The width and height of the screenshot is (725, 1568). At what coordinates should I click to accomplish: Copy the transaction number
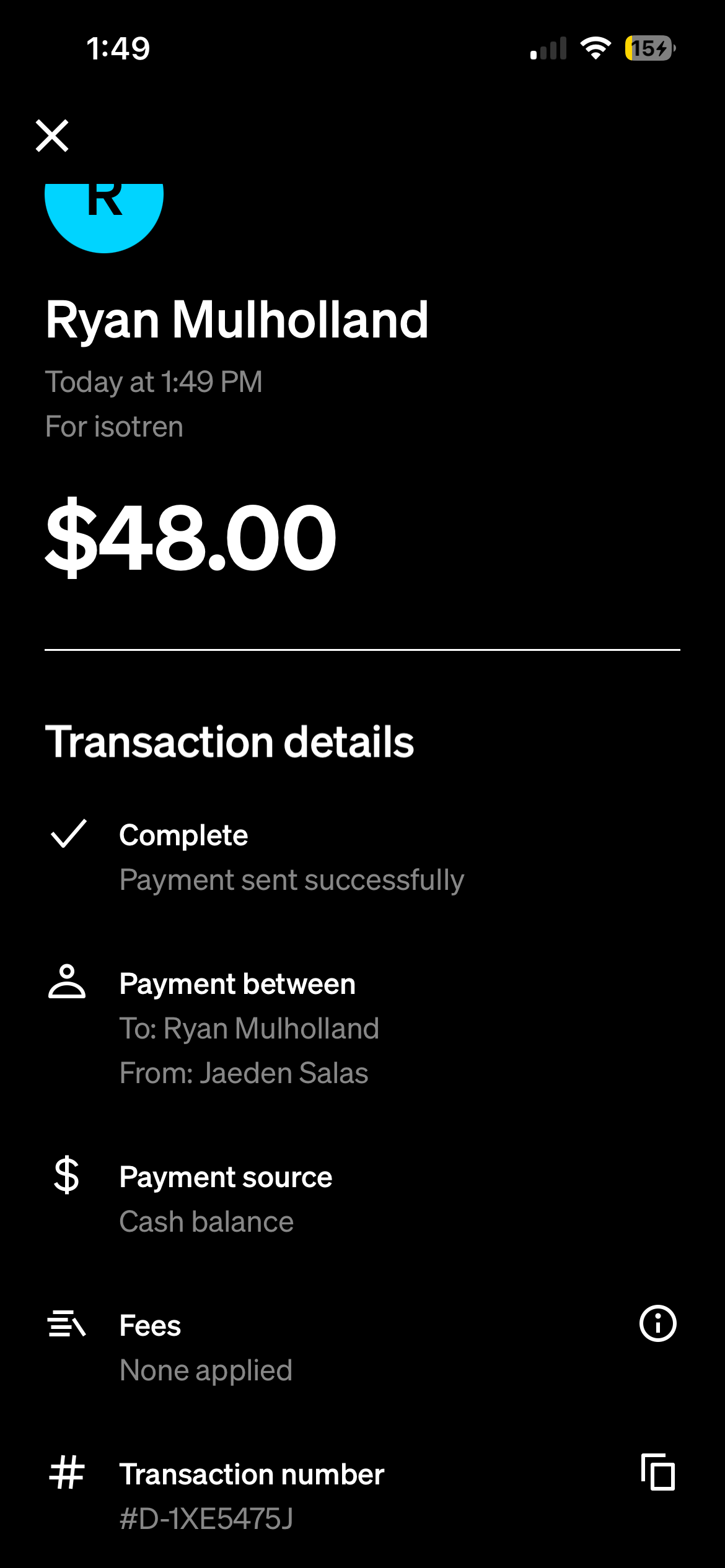click(x=658, y=1472)
